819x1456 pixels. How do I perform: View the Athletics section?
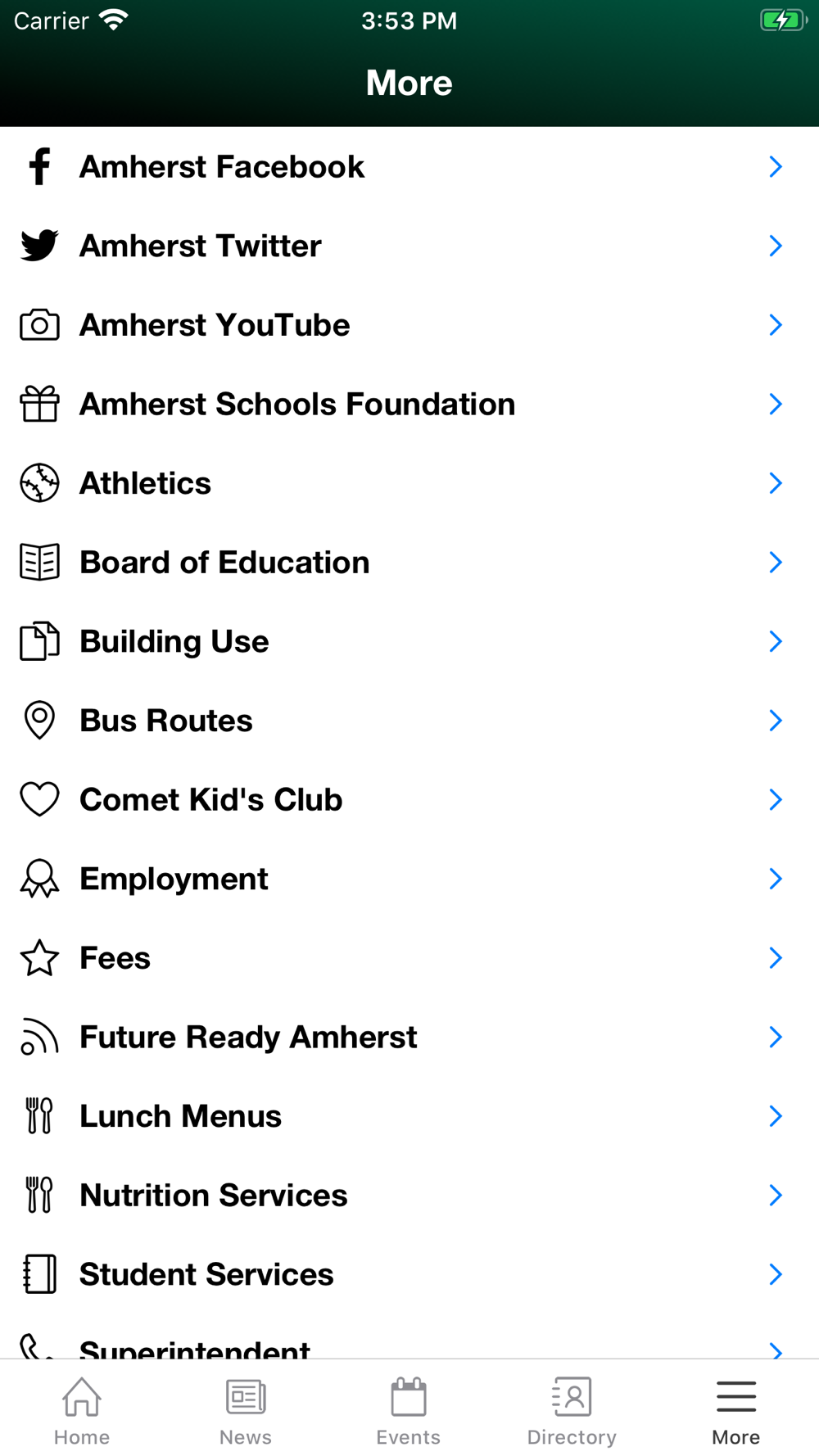pyautogui.click(x=146, y=483)
